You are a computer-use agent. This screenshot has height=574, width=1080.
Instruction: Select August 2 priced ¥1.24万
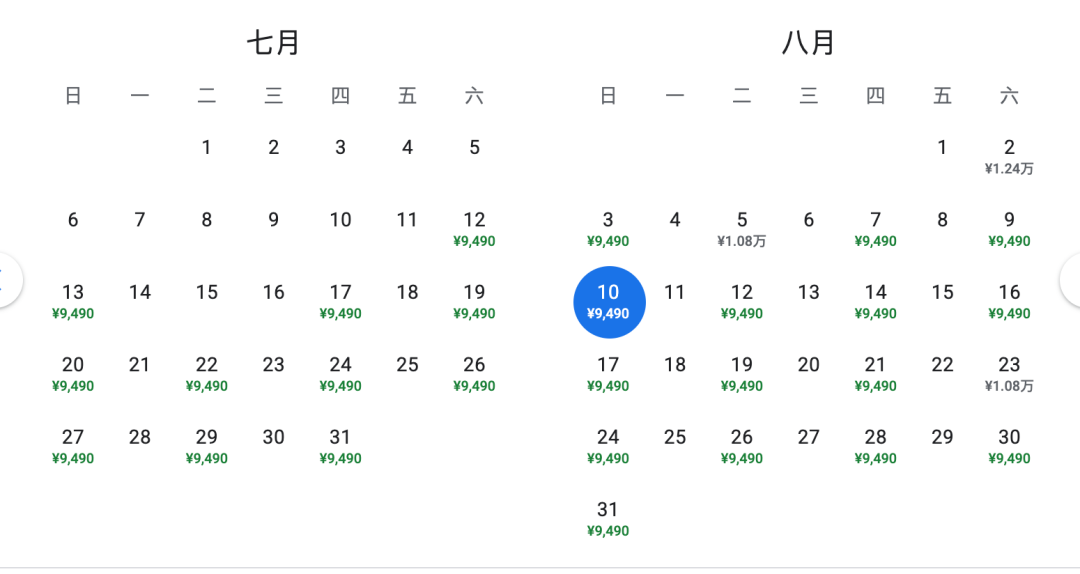click(1009, 156)
